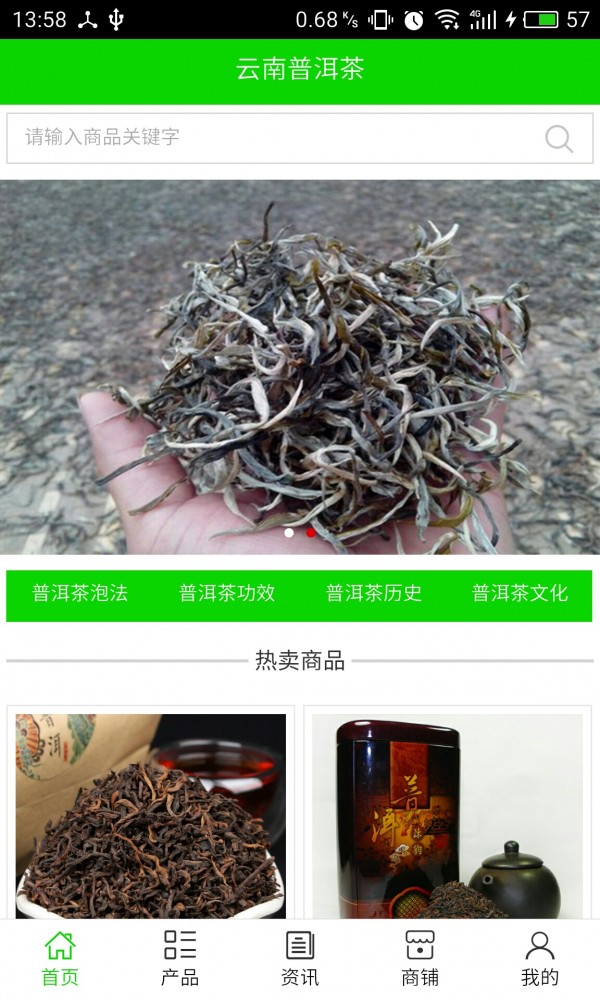This screenshot has height=1000, width=600.
Task: Switch to the 我的 tab
Action: (x=540, y=959)
